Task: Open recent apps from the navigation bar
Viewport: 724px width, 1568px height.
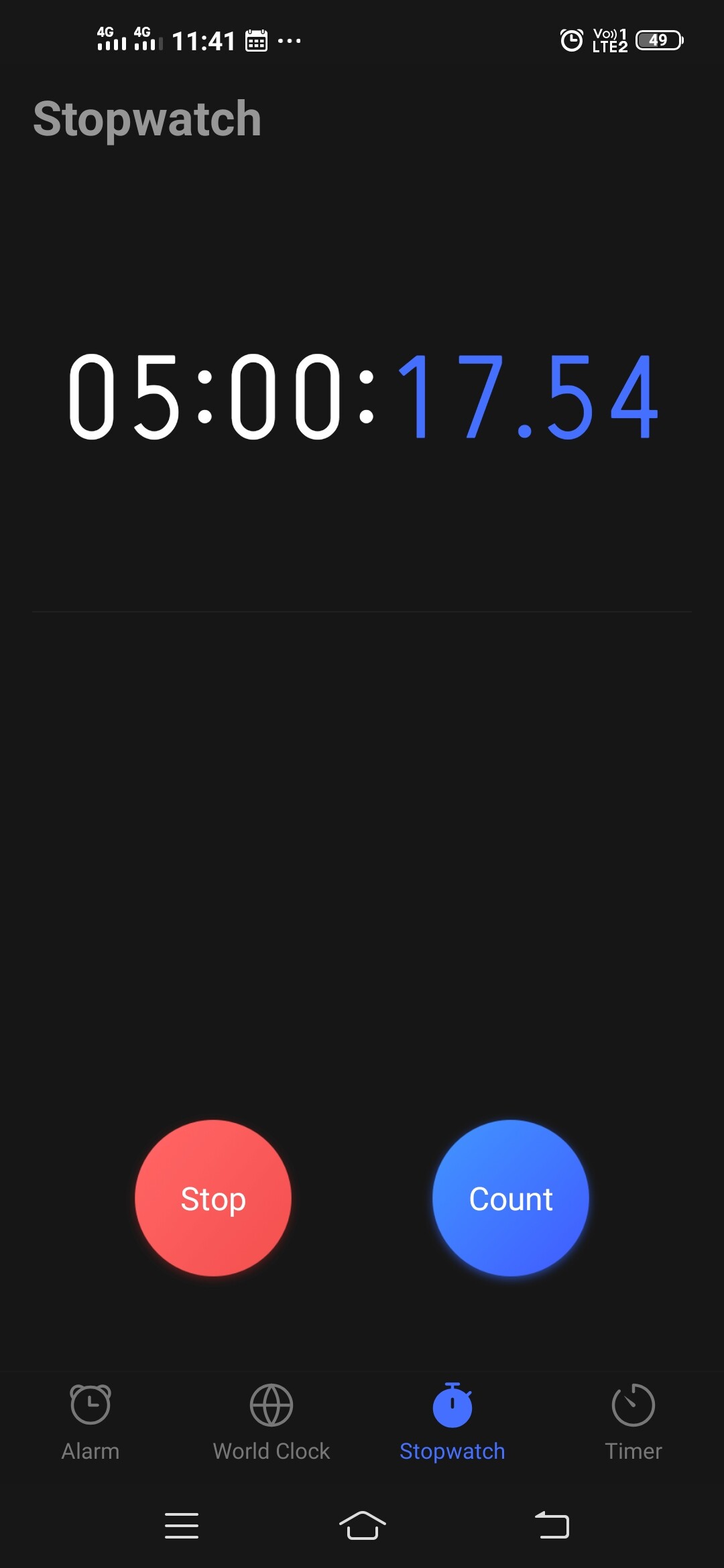Action: coord(182,1526)
